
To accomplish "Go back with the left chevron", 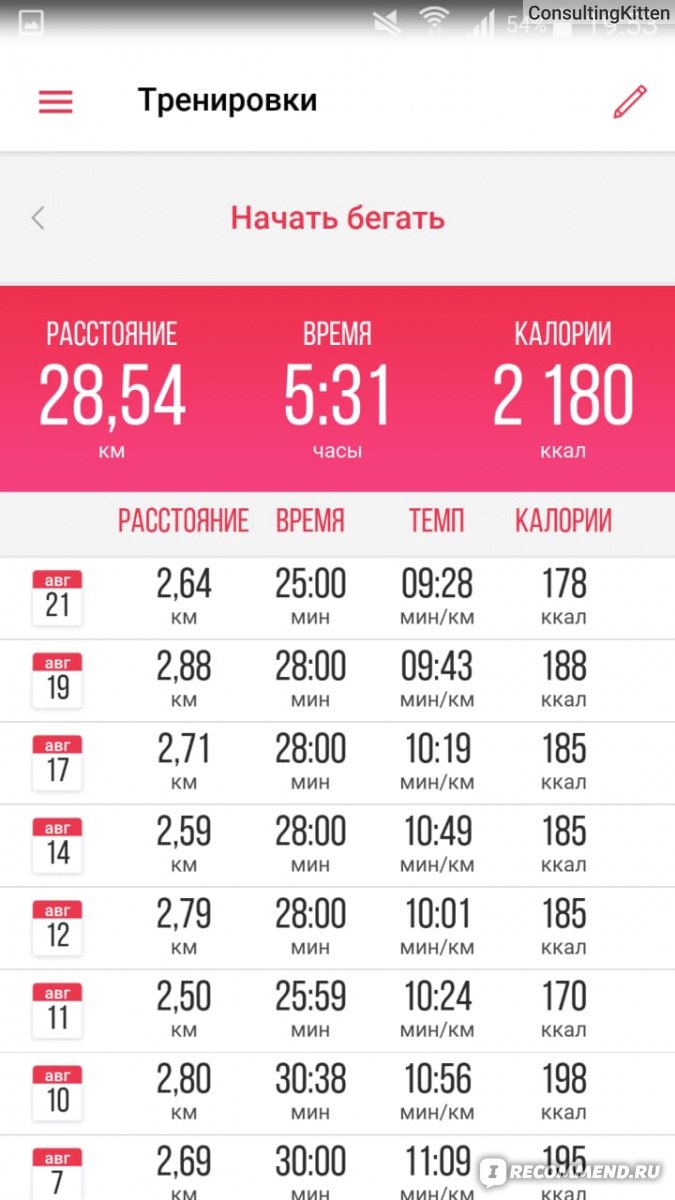I will 38,218.
